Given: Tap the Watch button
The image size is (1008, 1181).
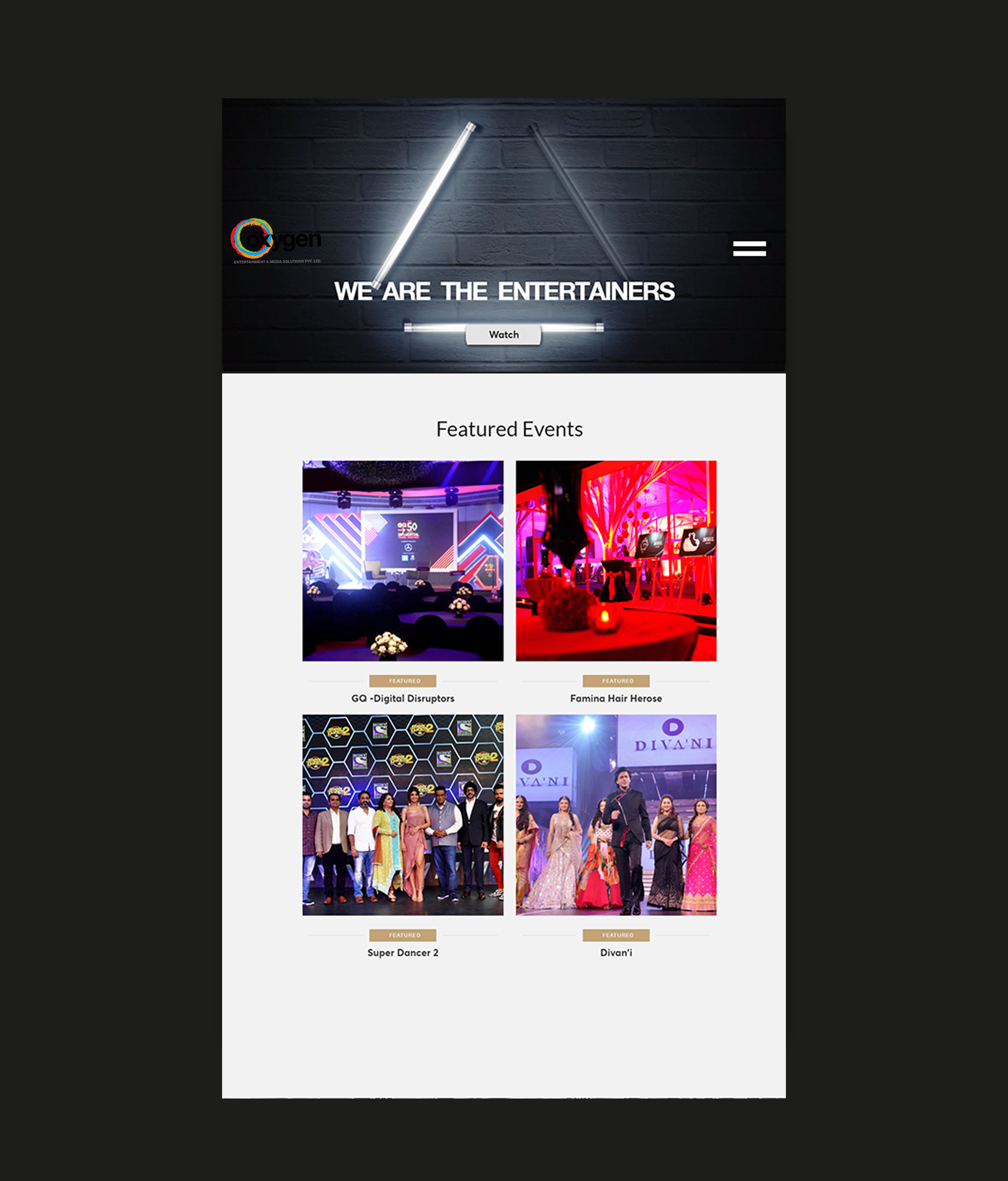Looking at the screenshot, I should pyautogui.click(x=503, y=335).
